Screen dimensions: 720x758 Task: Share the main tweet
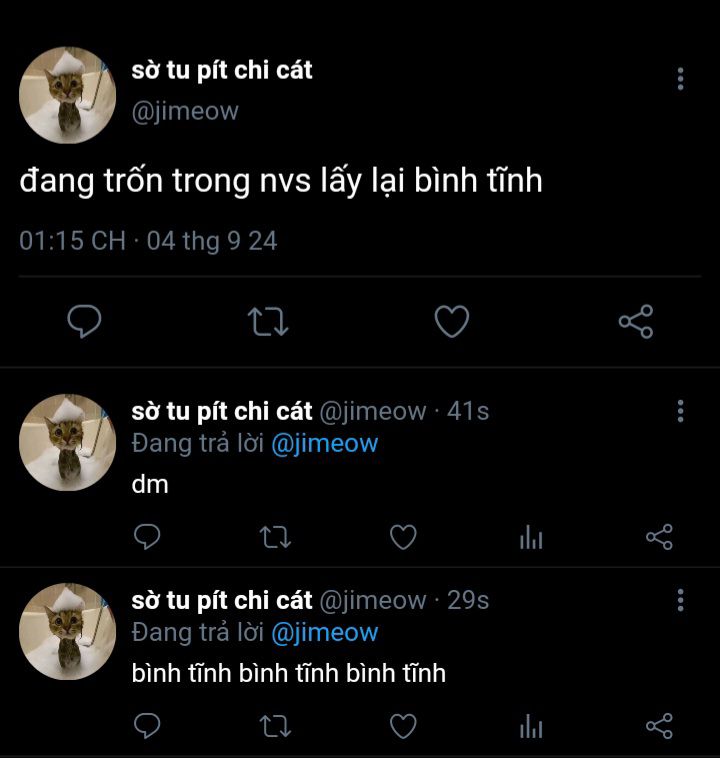(636, 321)
